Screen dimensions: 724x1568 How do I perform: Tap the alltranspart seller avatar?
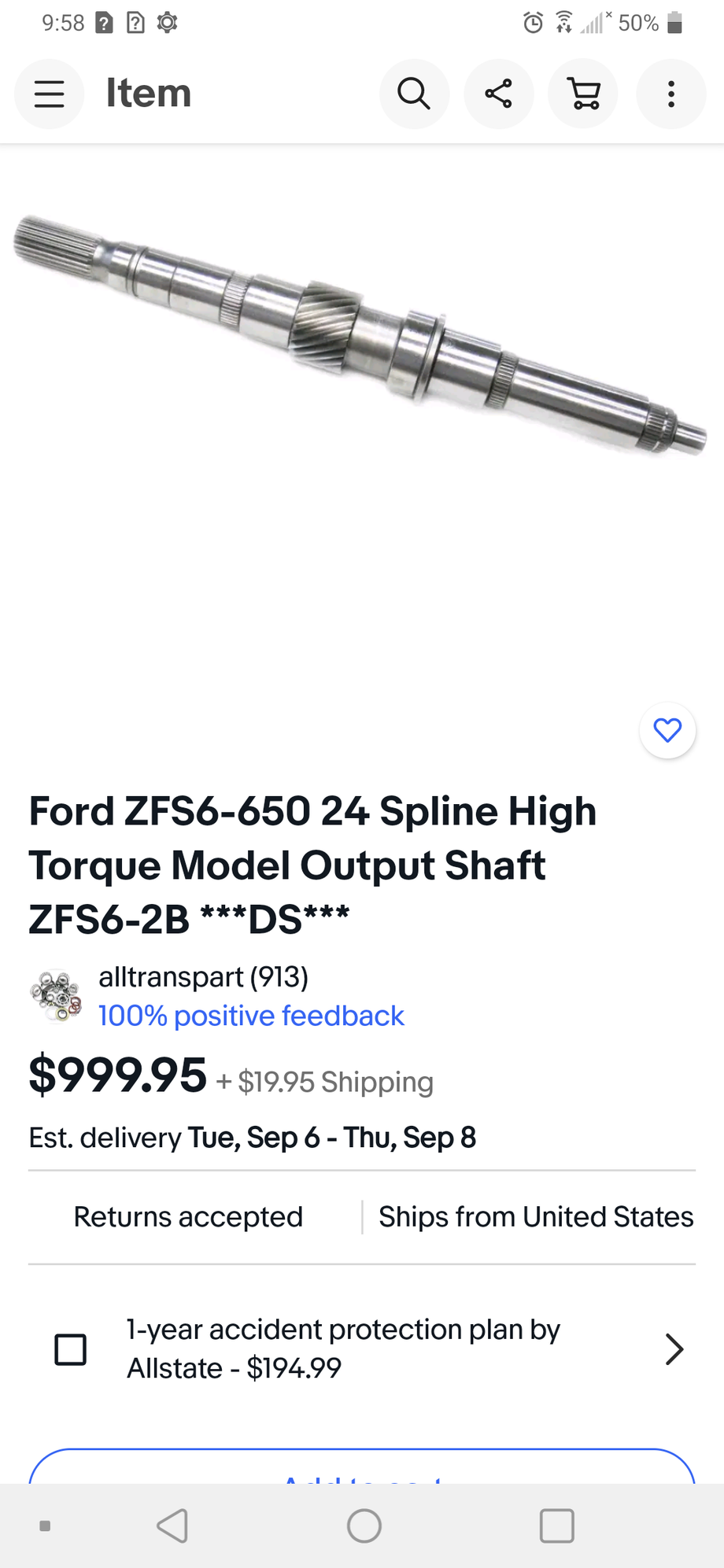pyautogui.click(x=57, y=996)
